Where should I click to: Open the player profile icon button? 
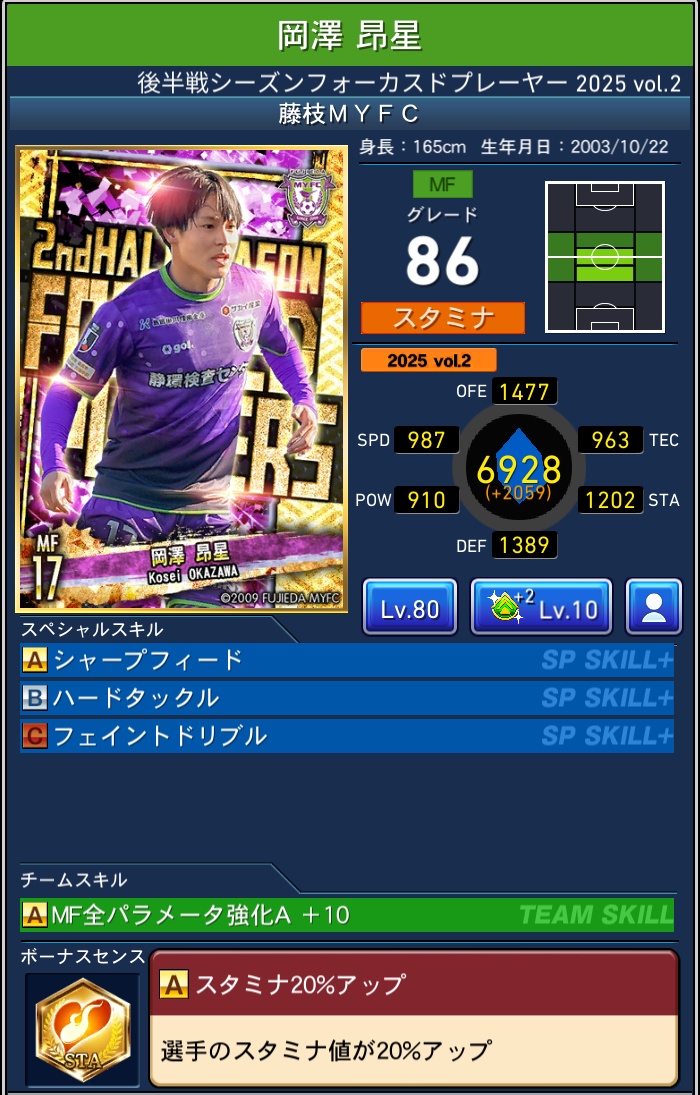point(654,607)
